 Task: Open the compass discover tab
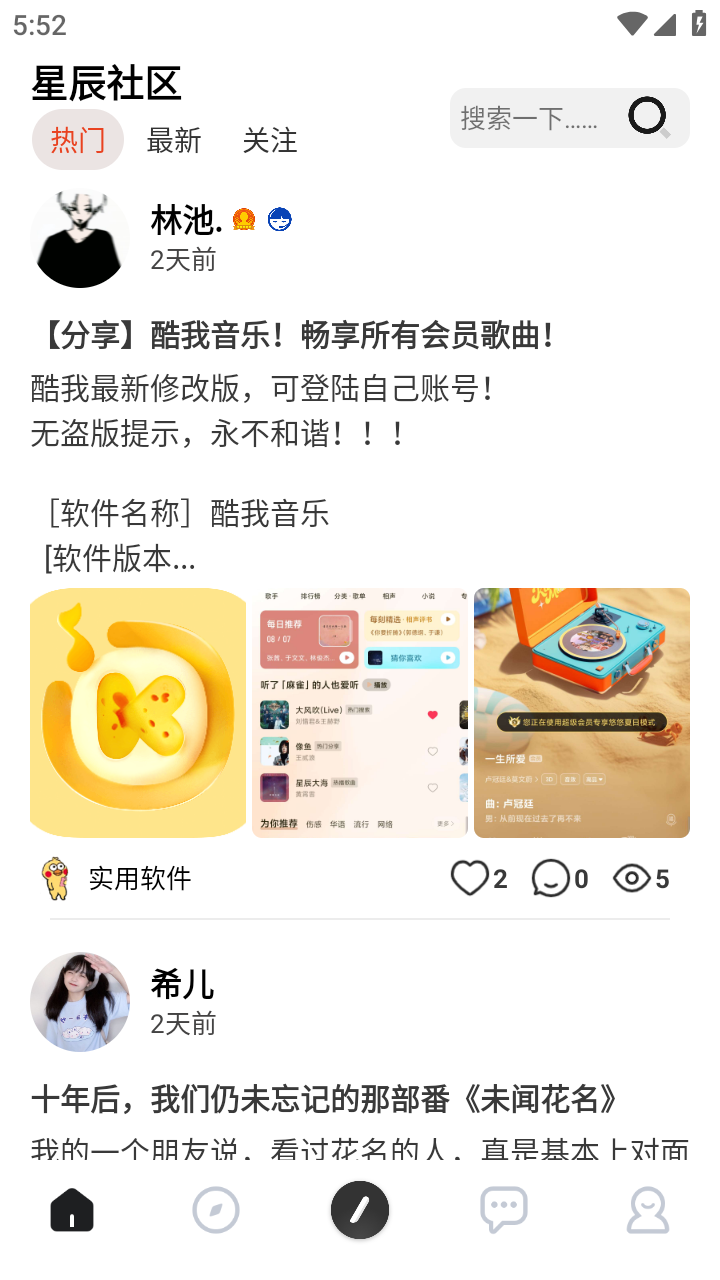(x=216, y=1211)
